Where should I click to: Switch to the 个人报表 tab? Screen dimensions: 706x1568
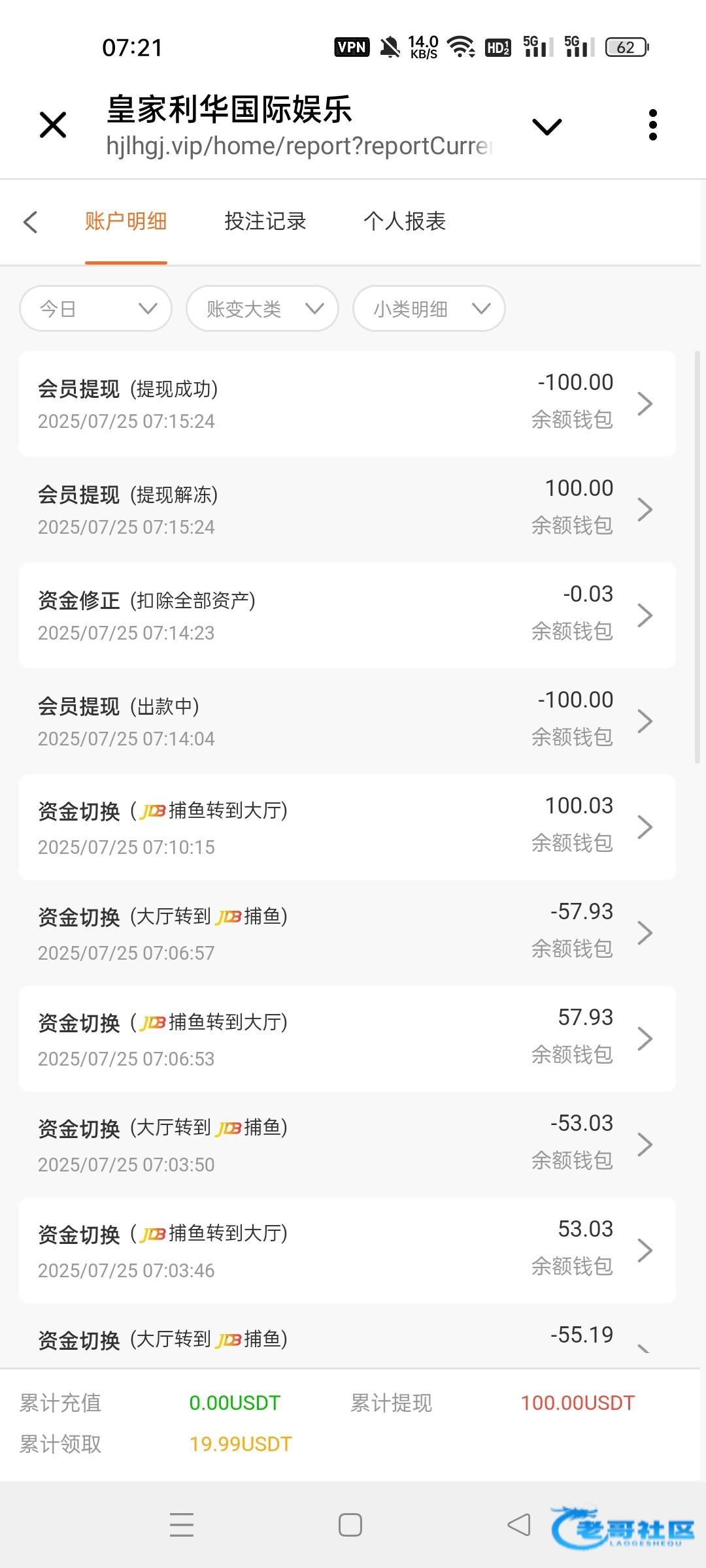pyautogui.click(x=405, y=221)
